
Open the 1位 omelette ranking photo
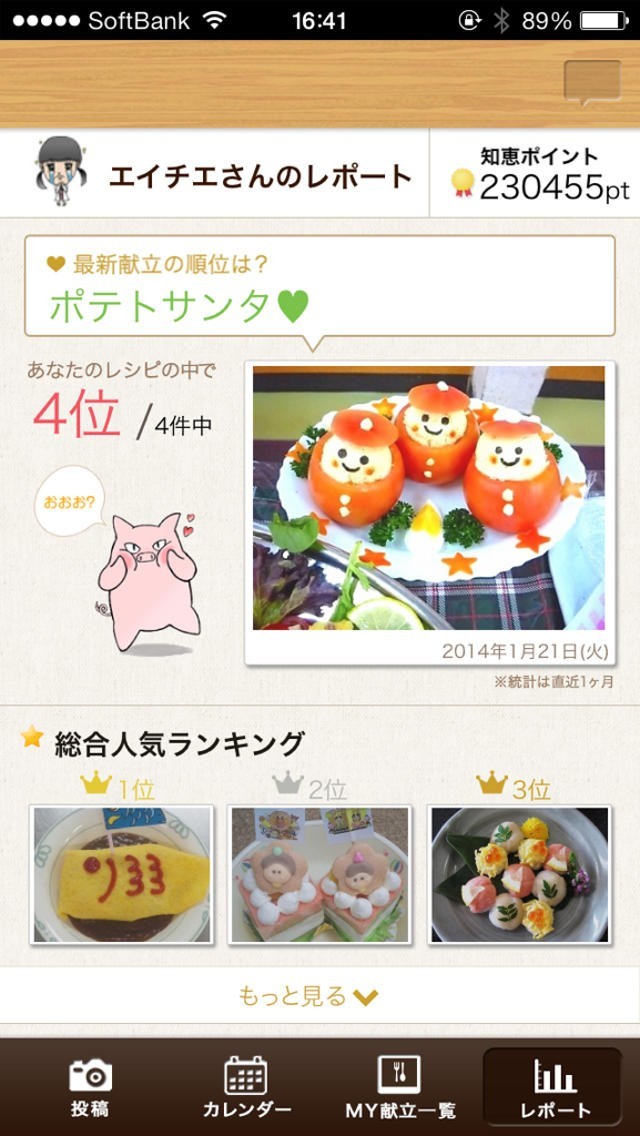pos(122,875)
